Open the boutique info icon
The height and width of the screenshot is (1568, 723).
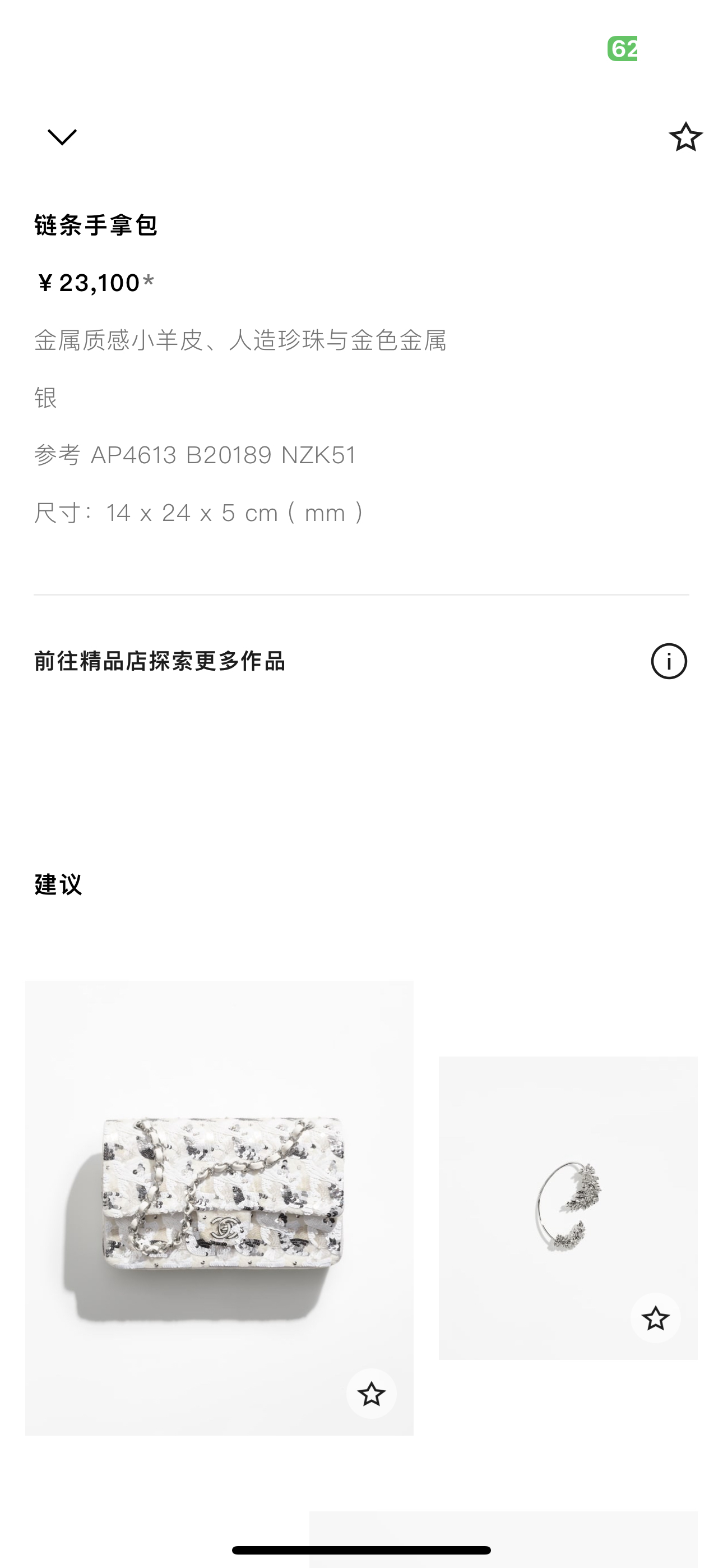click(669, 661)
